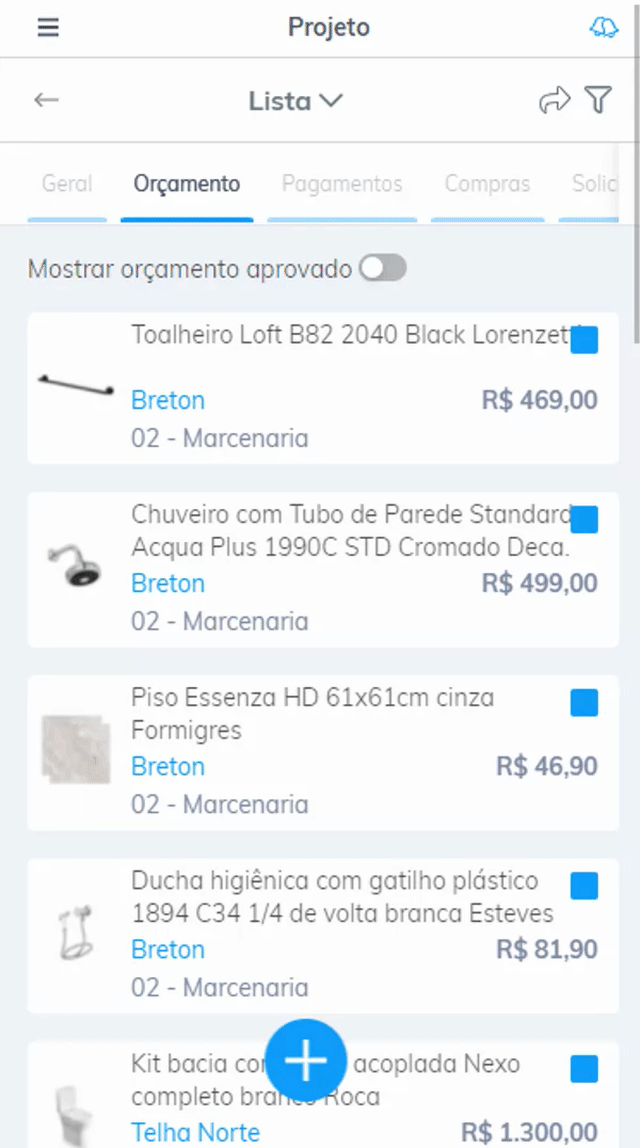The image size is (640, 1148).
Task: Toggle the checkbox on the Chuveiro item
Action: pyautogui.click(x=584, y=520)
